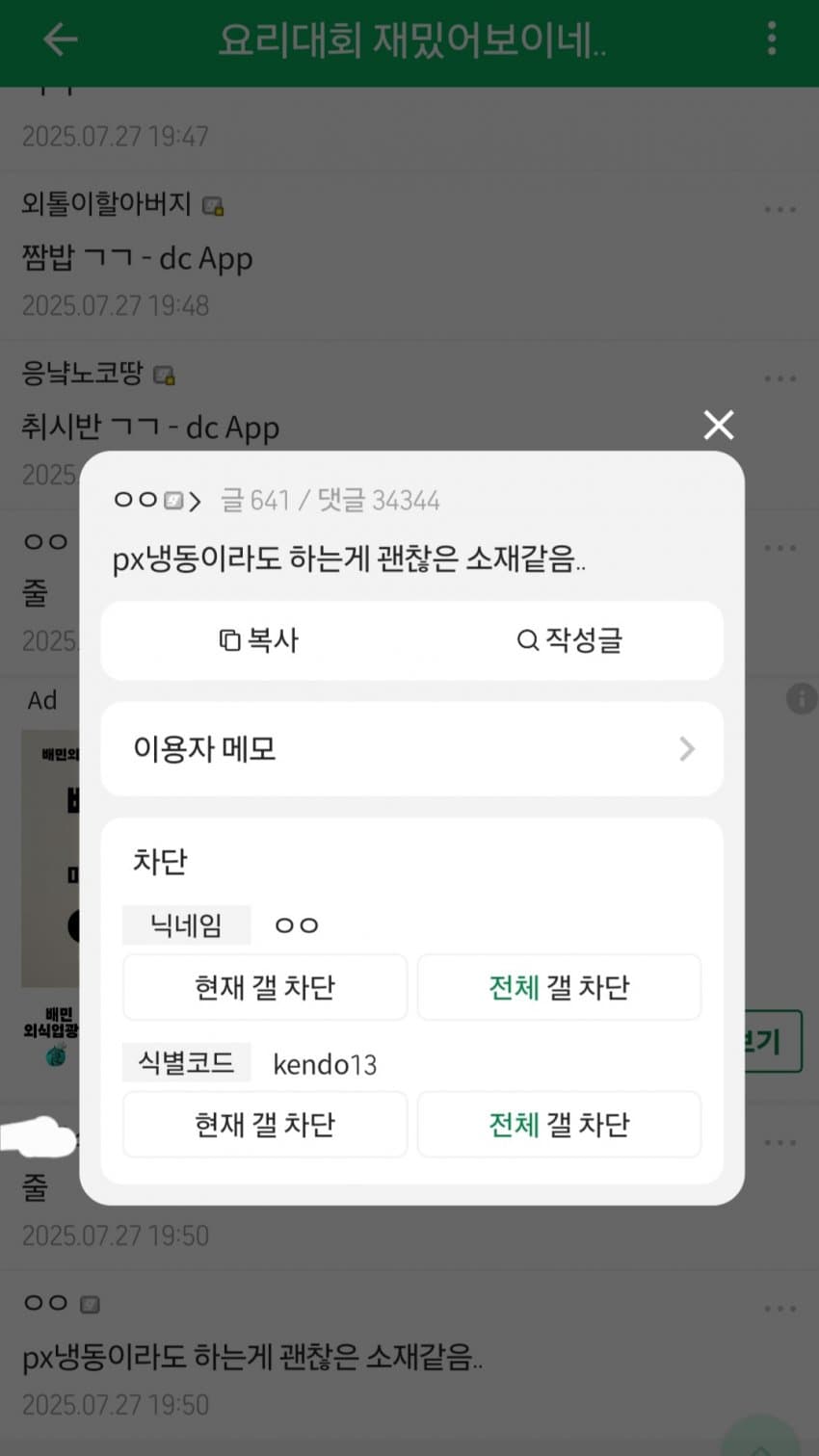Close the user options popup
The image size is (819, 1456).
point(718,425)
